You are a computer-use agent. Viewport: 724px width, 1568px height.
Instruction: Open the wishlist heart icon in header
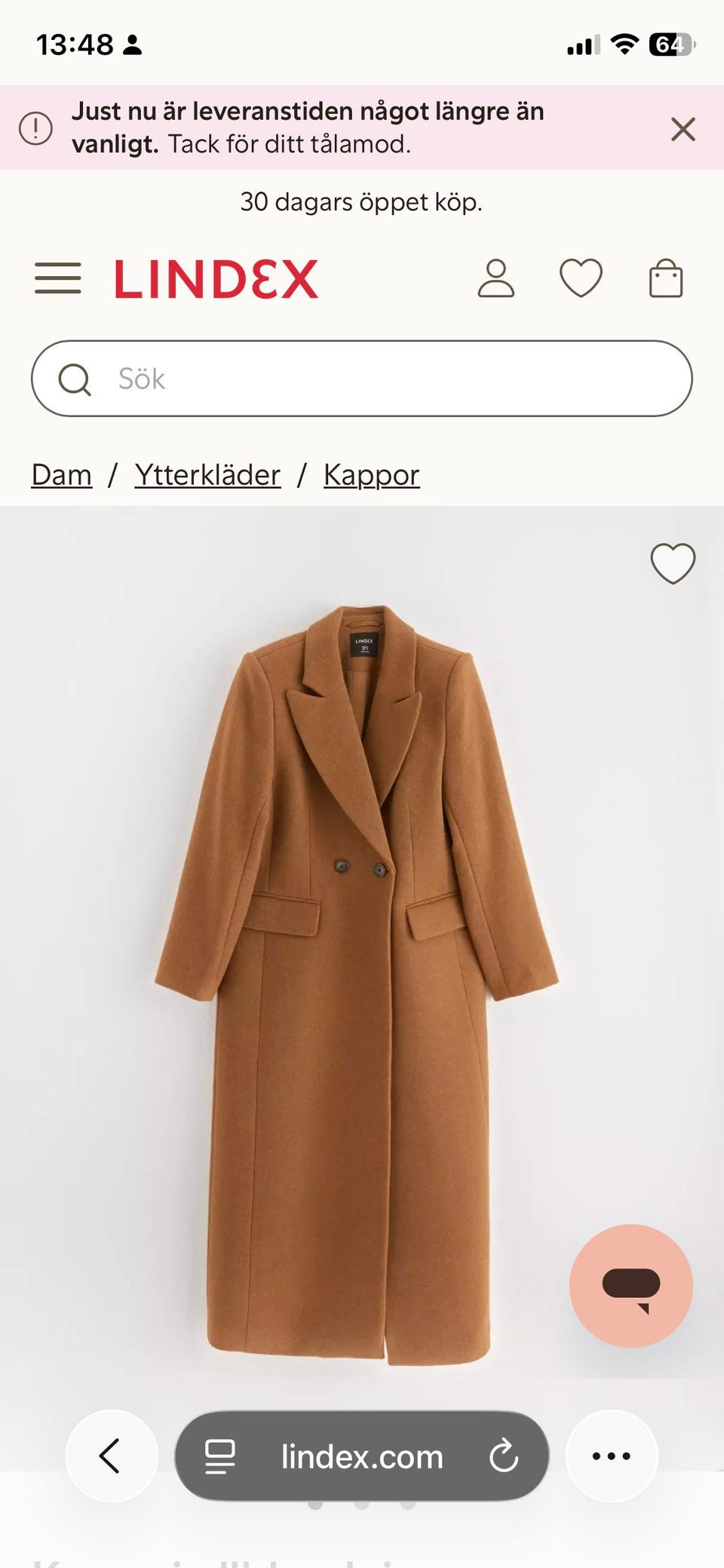point(581,279)
